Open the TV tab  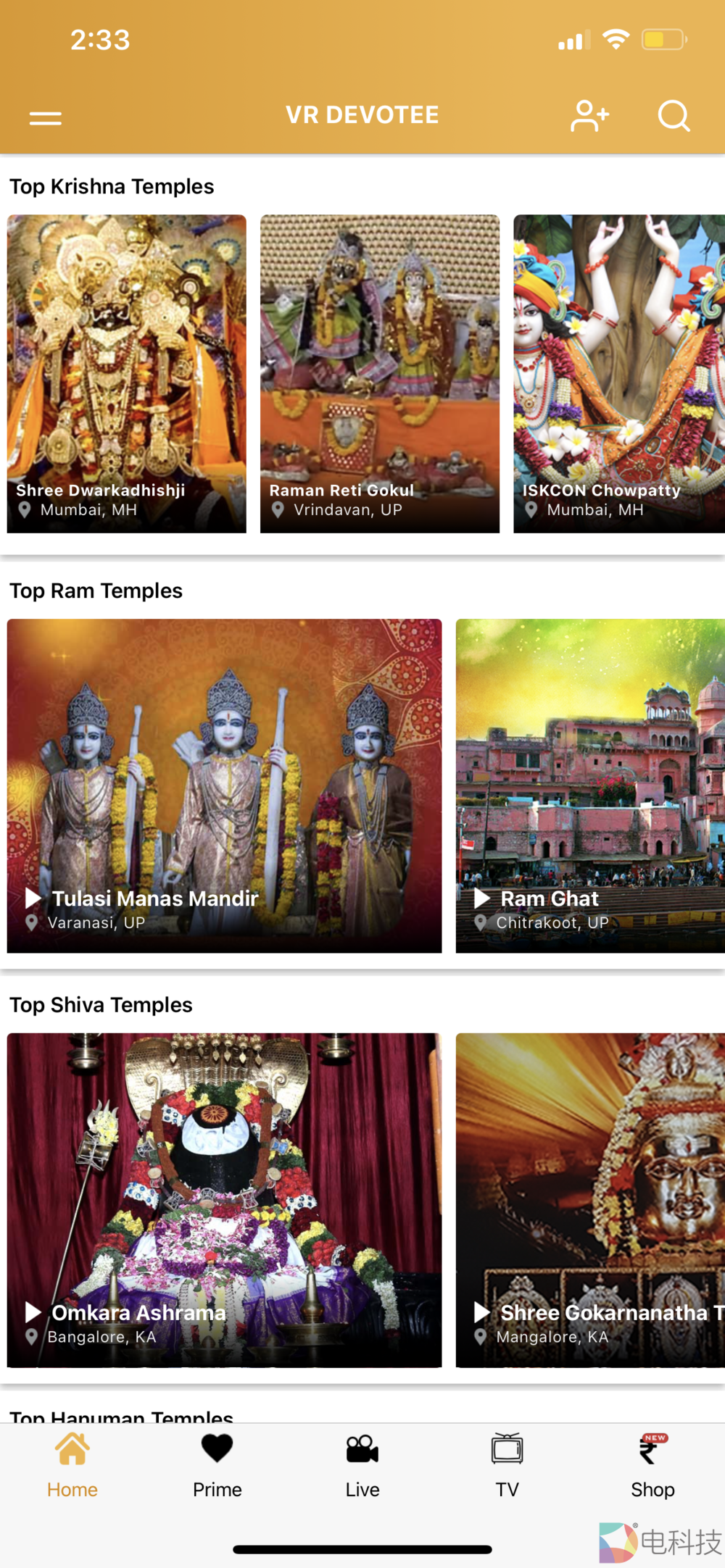507,1467
